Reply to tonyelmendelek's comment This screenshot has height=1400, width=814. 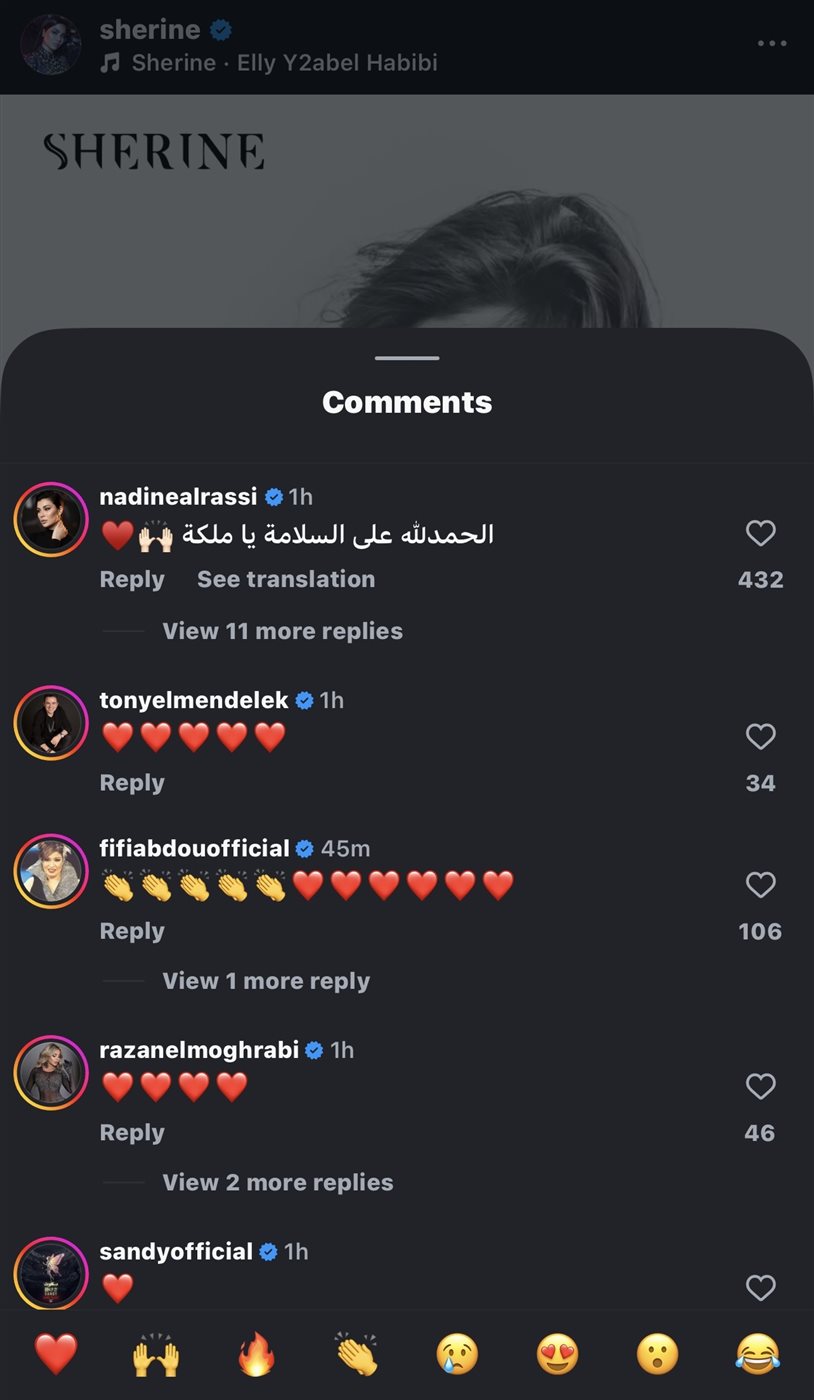132,783
